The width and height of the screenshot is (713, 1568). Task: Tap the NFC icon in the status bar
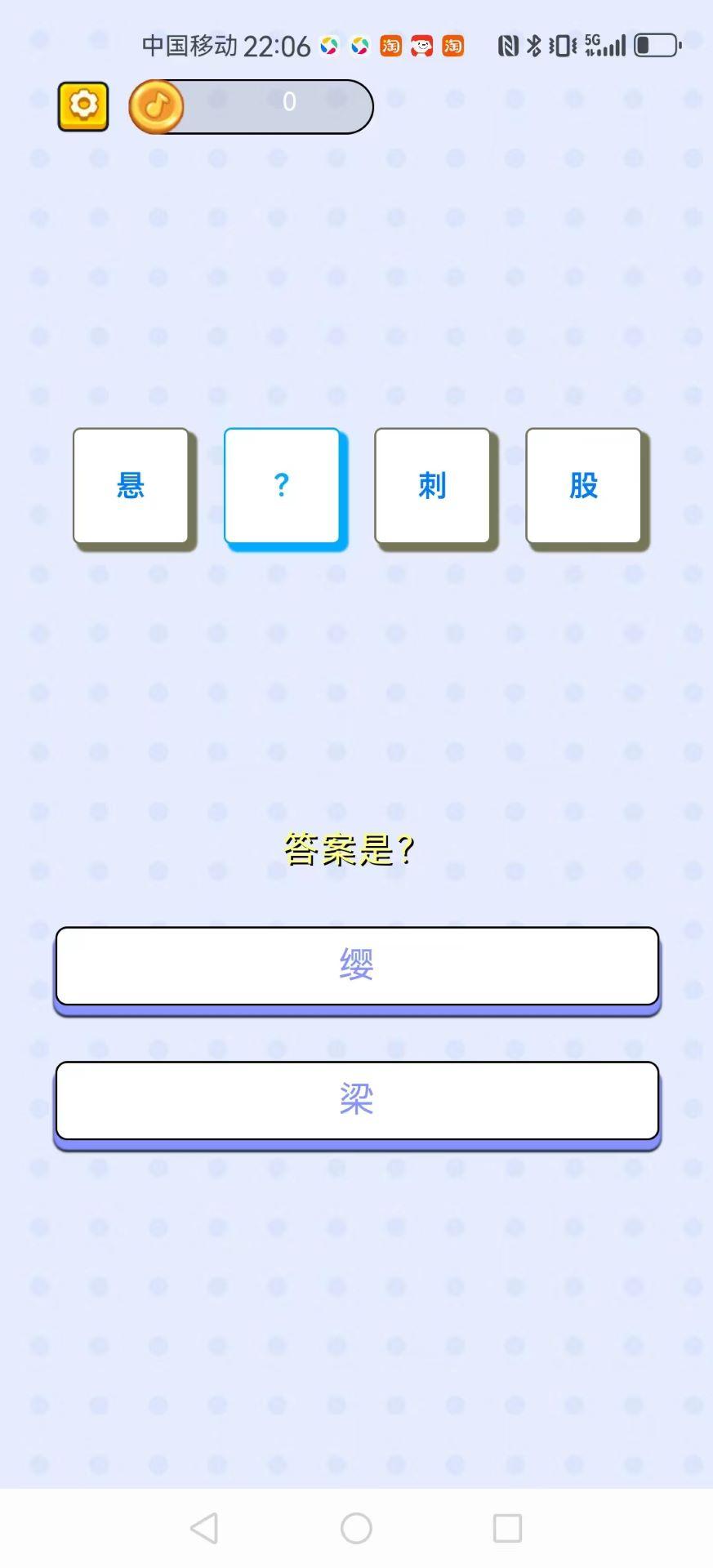coord(508,47)
